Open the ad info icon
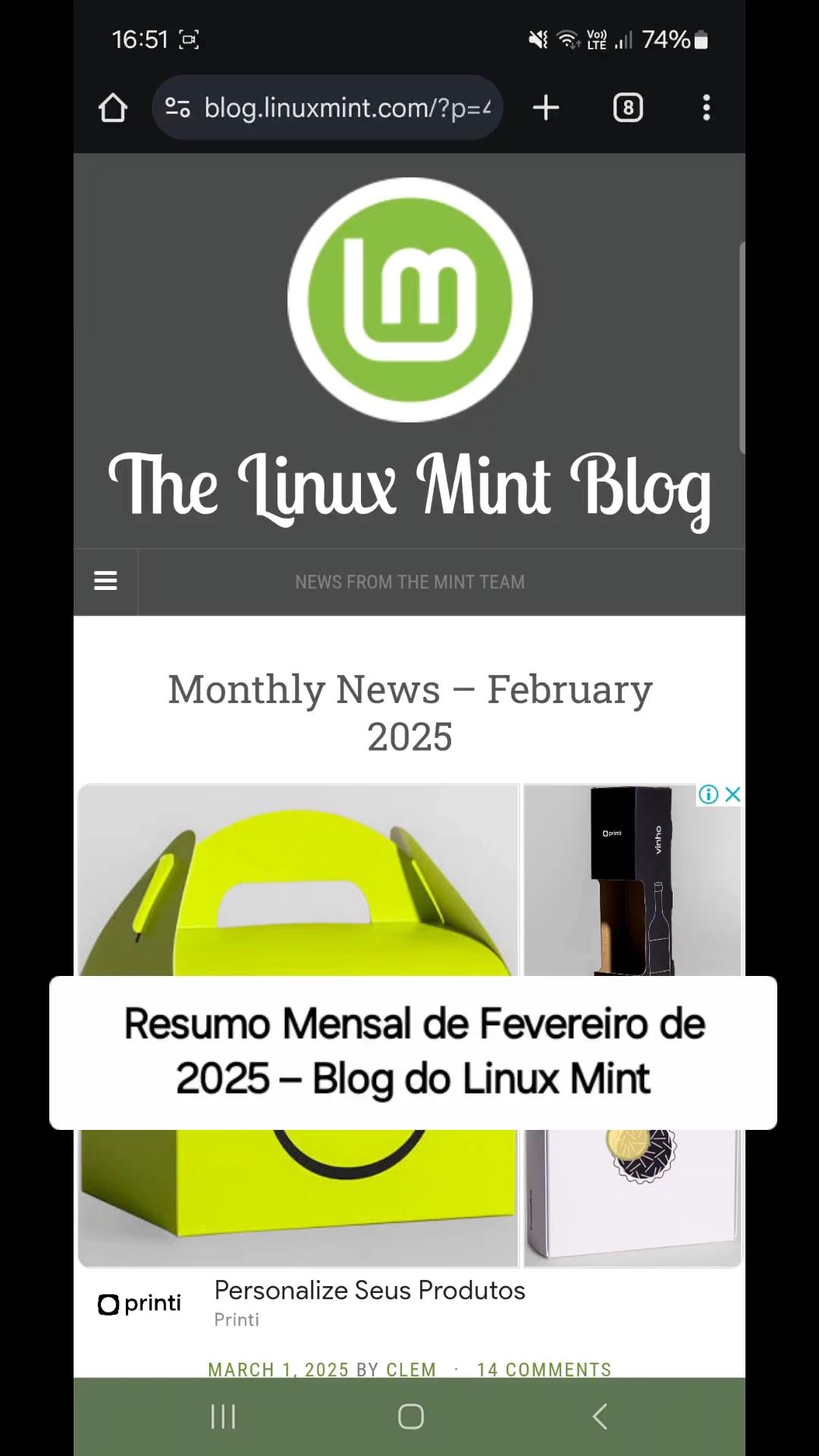This screenshot has width=819, height=1456. [x=708, y=794]
